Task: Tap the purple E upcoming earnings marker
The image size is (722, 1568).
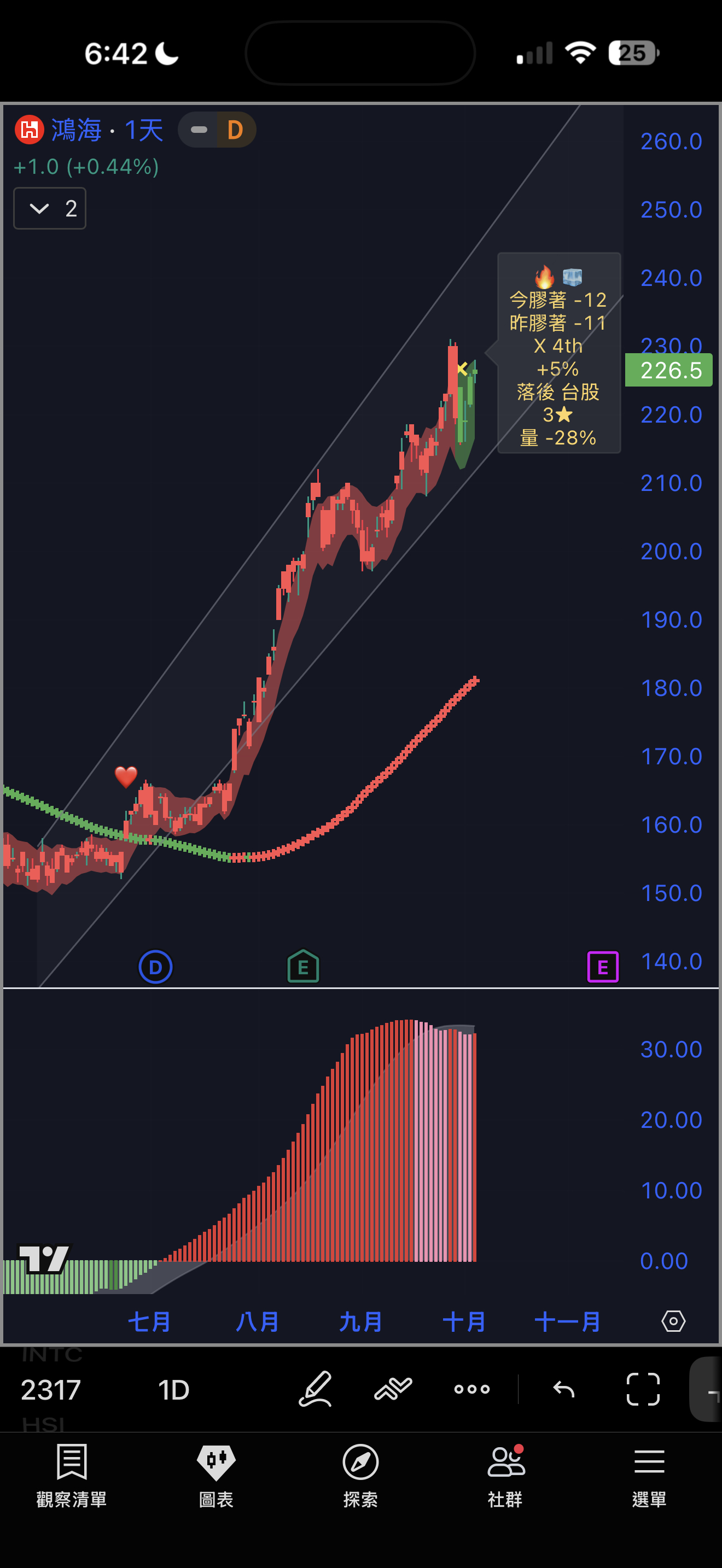Action: [x=602, y=967]
